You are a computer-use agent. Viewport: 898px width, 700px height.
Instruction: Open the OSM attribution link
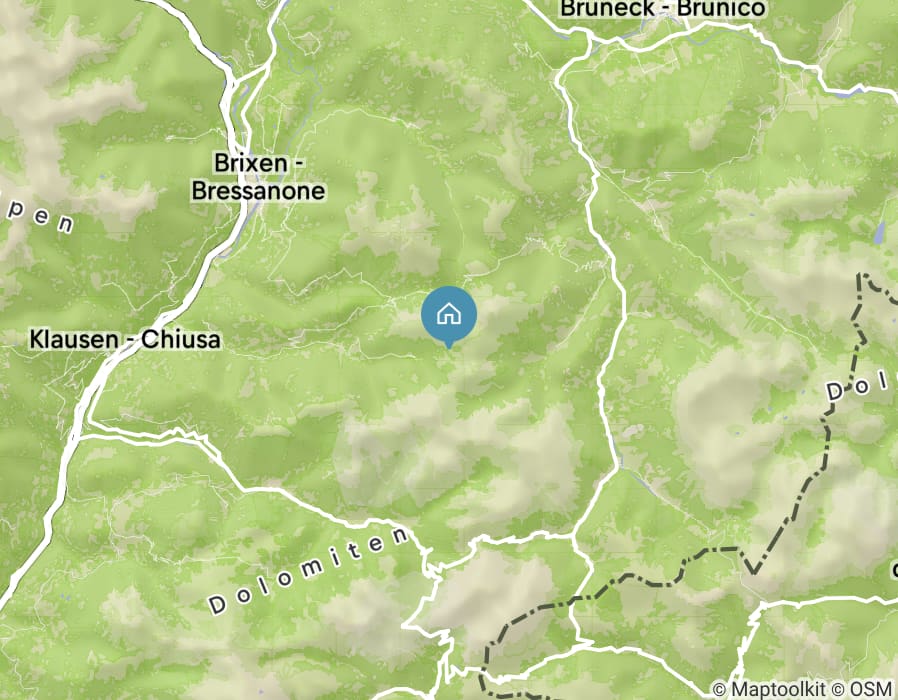pos(872,689)
